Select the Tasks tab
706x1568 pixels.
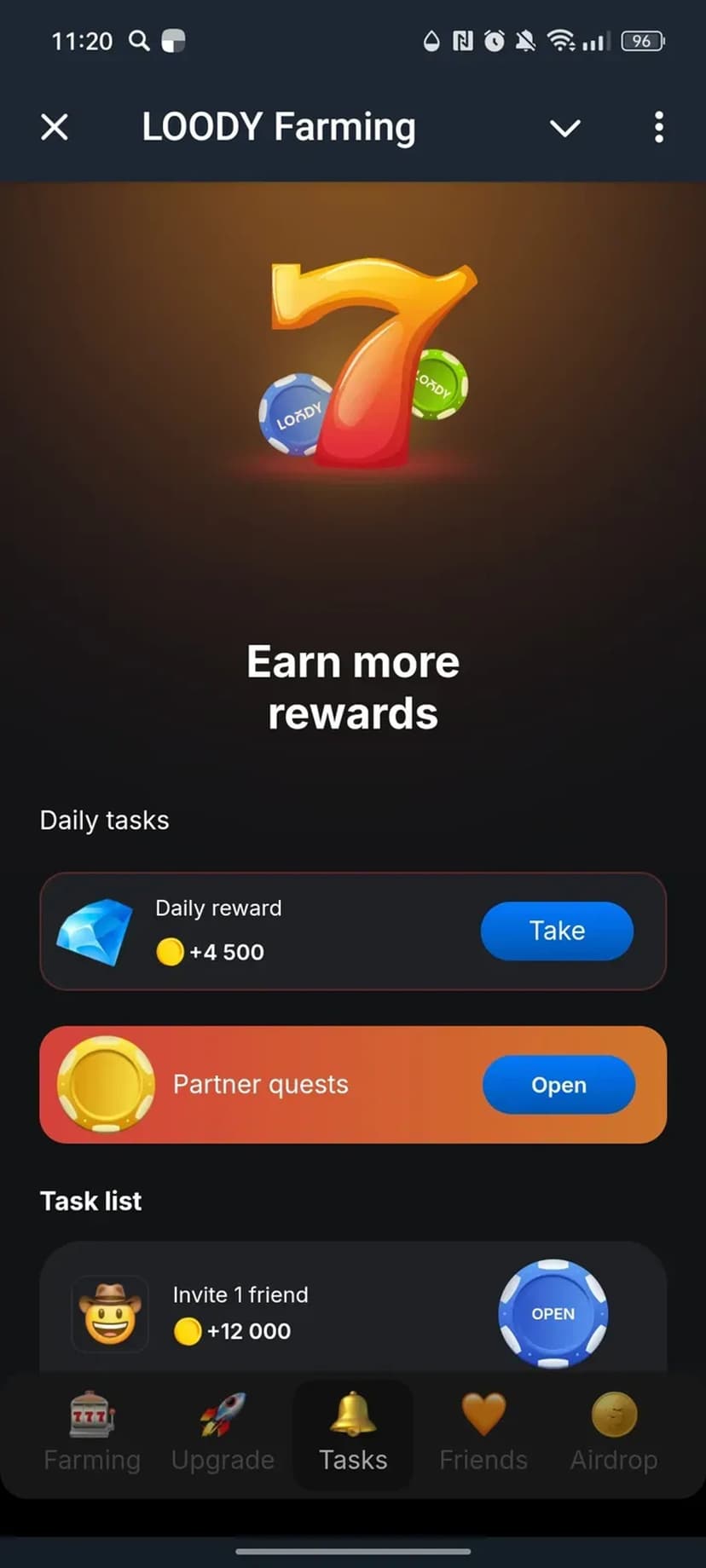coord(353,1433)
